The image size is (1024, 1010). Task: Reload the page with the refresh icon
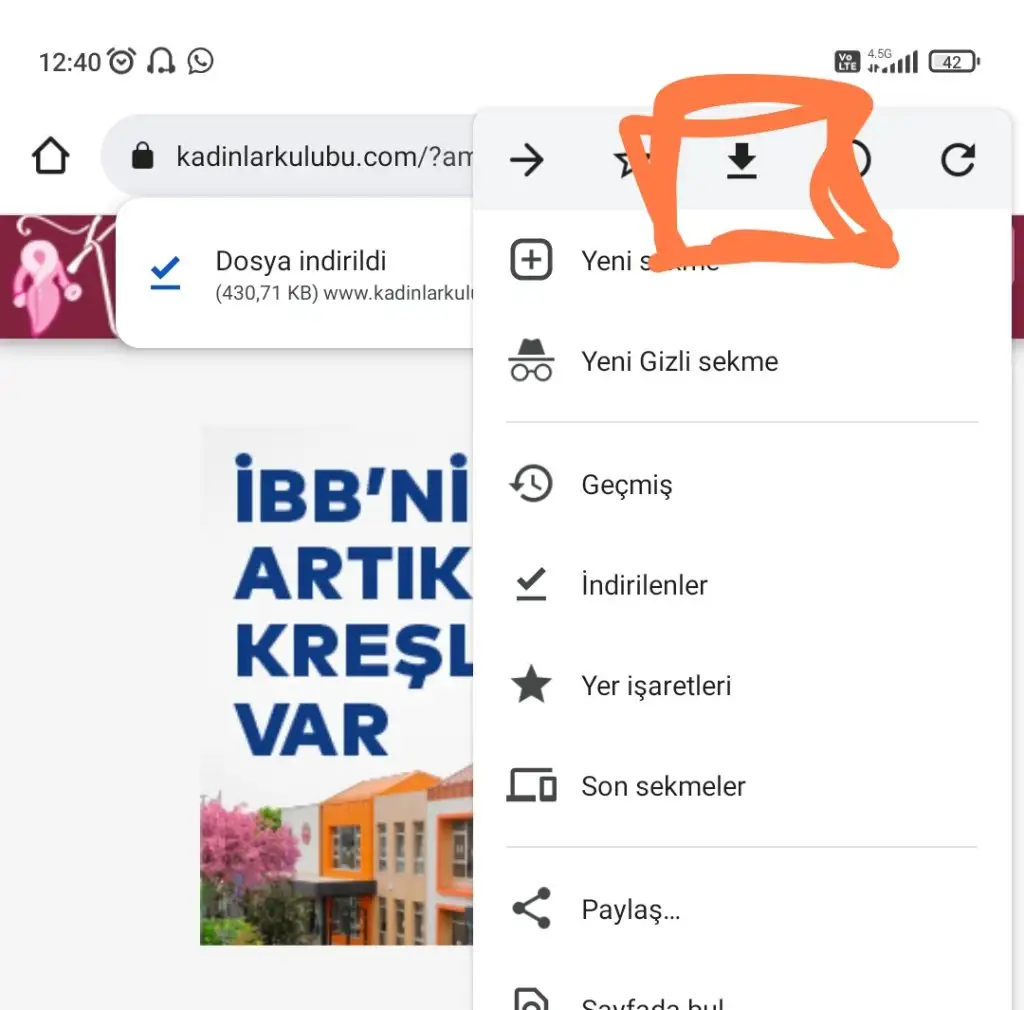point(957,160)
